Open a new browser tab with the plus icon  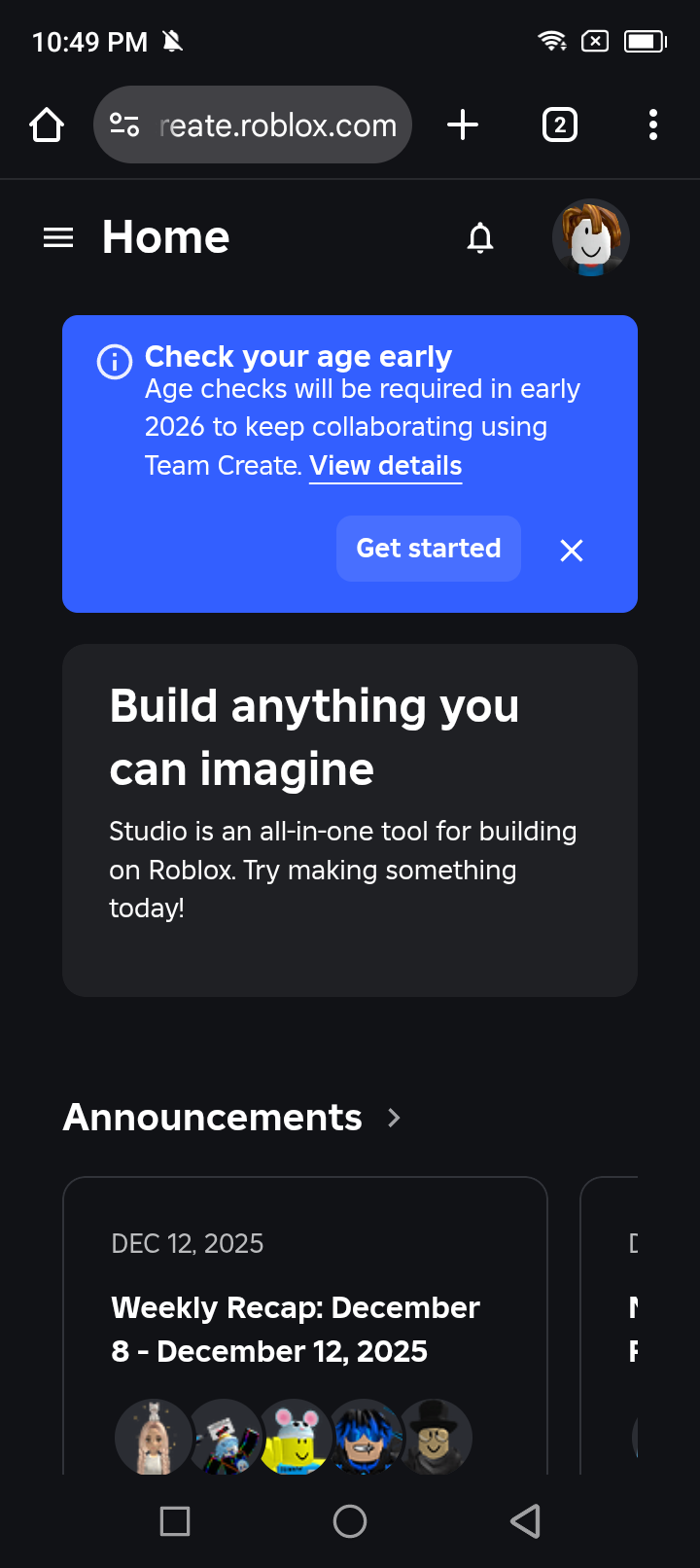coord(464,125)
